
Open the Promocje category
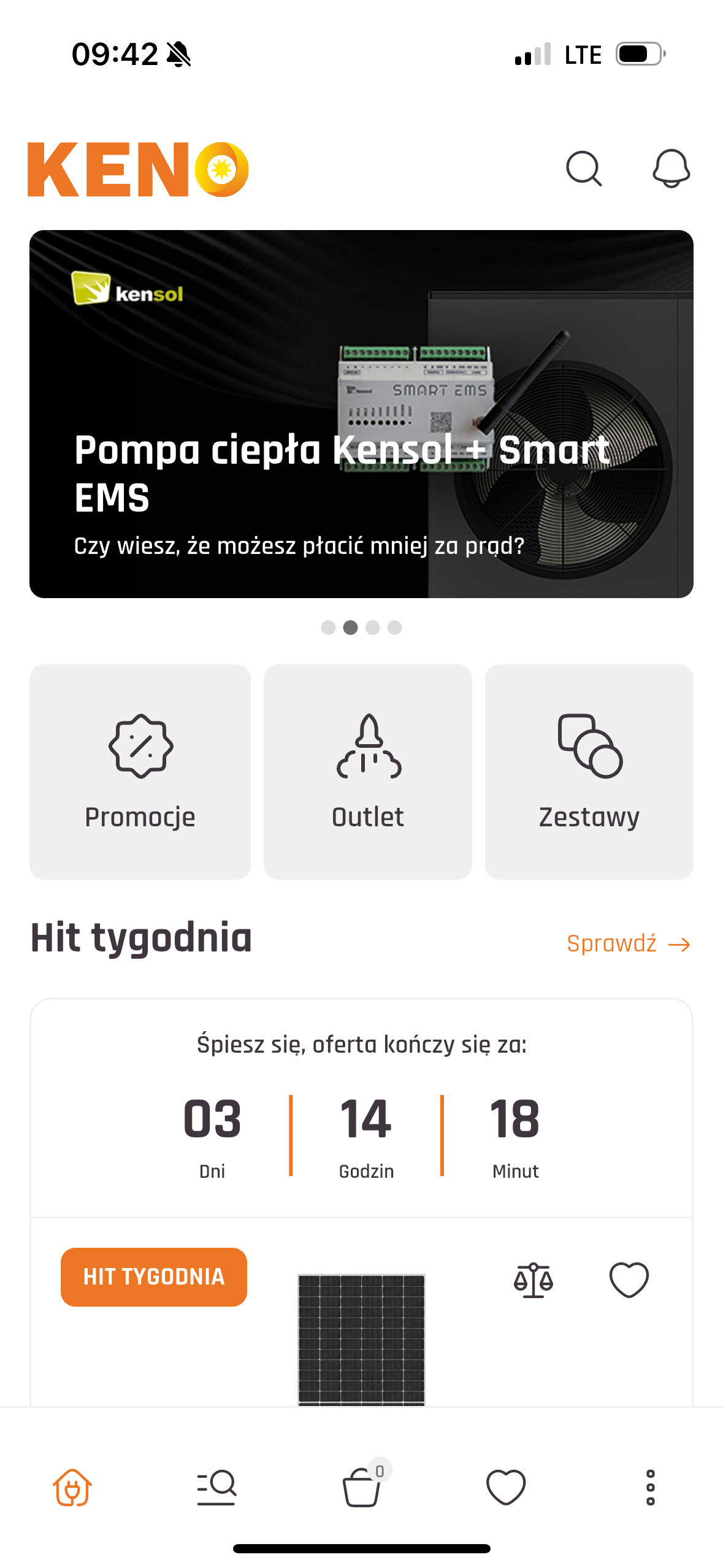pos(140,771)
